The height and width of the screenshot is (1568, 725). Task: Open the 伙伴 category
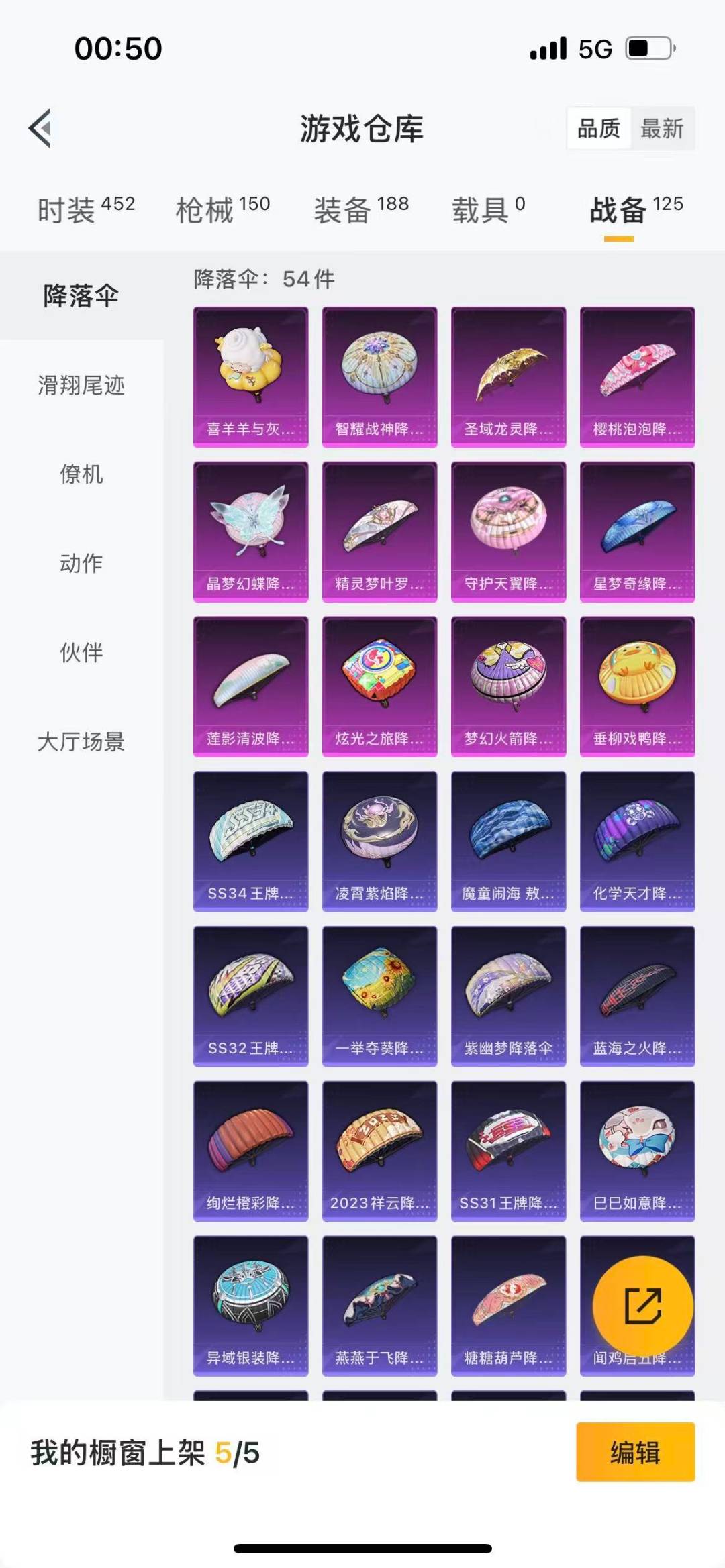(x=81, y=652)
